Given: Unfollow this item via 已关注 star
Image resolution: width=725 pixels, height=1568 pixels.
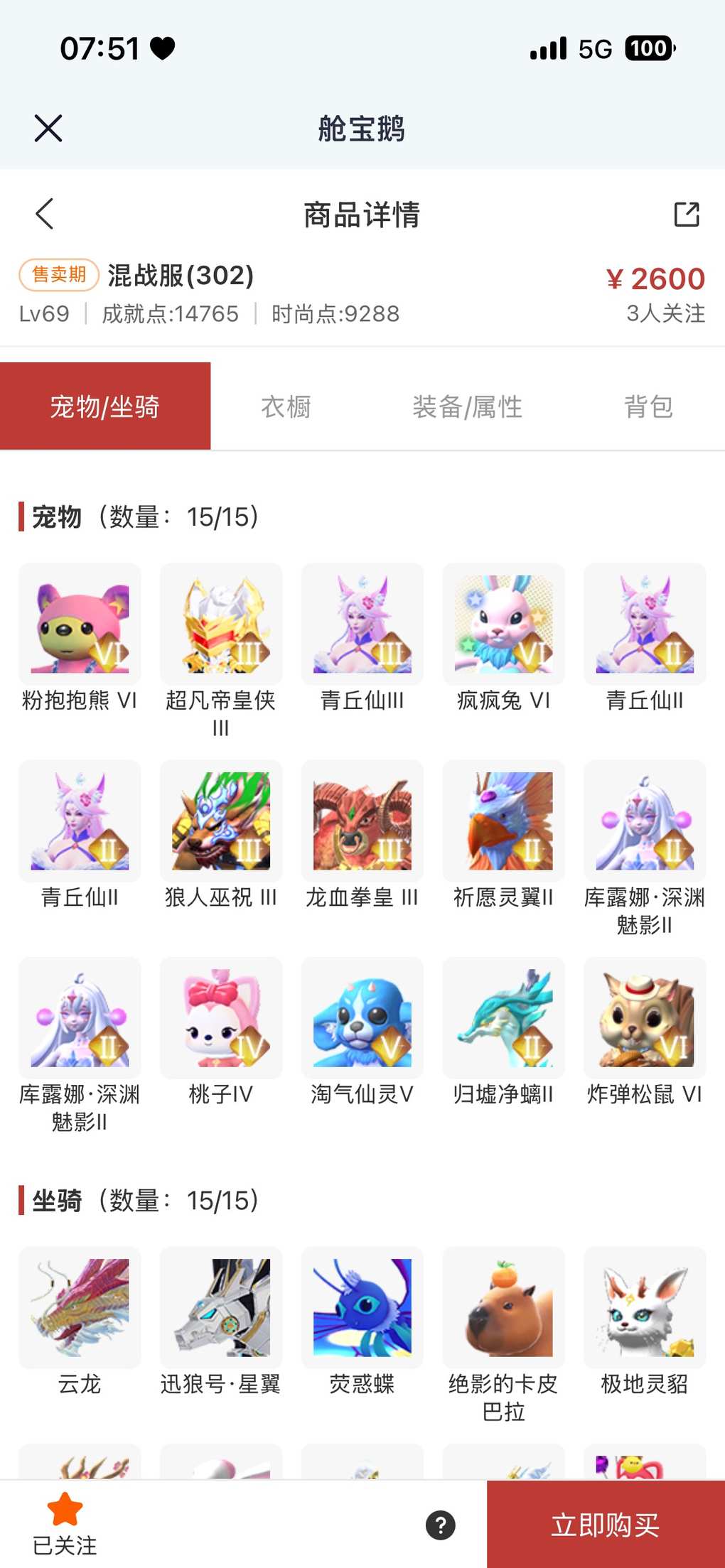Looking at the screenshot, I should (65, 1523).
